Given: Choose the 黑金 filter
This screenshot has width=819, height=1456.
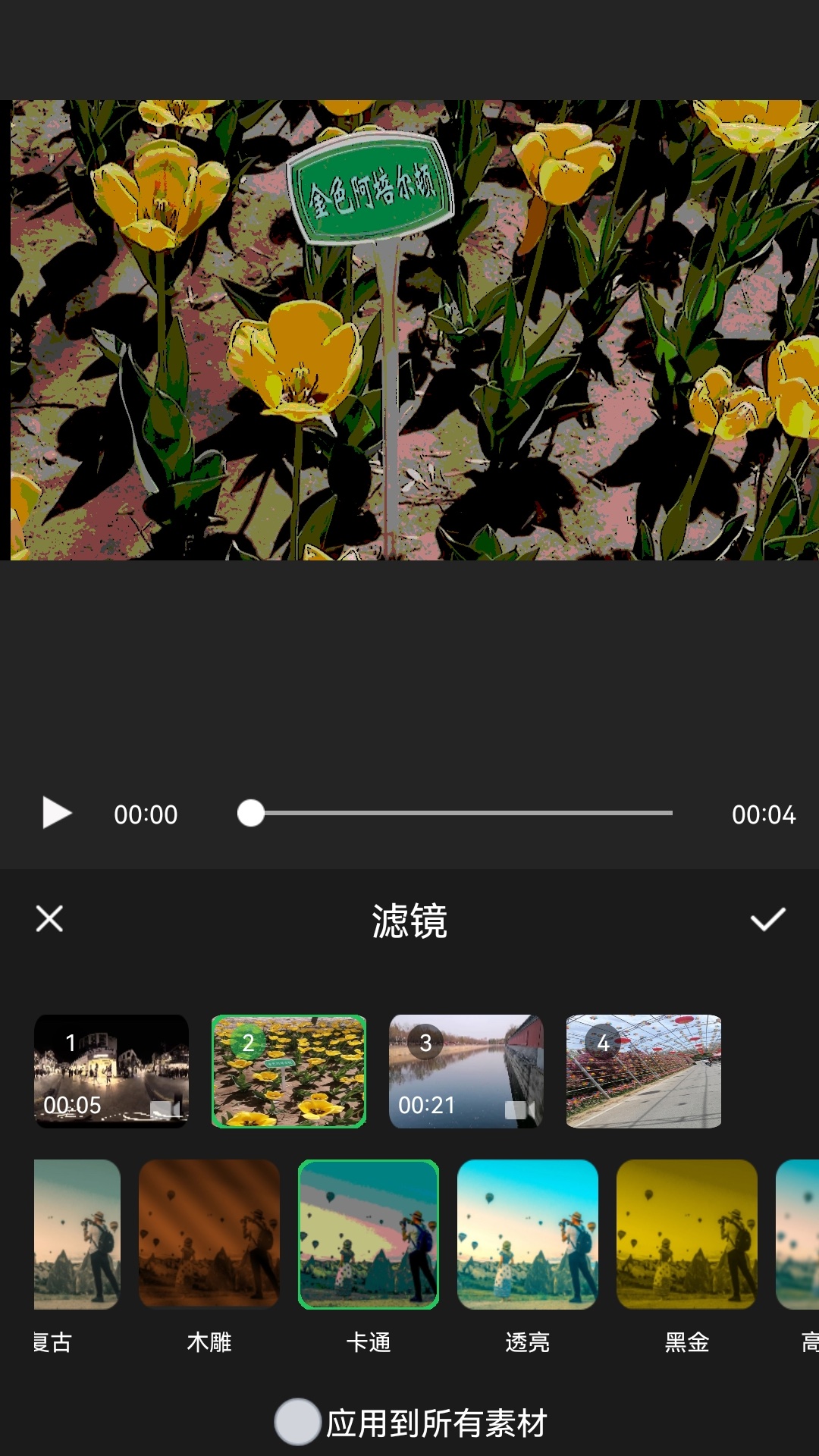Looking at the screenshot, I should point(687,1236).
